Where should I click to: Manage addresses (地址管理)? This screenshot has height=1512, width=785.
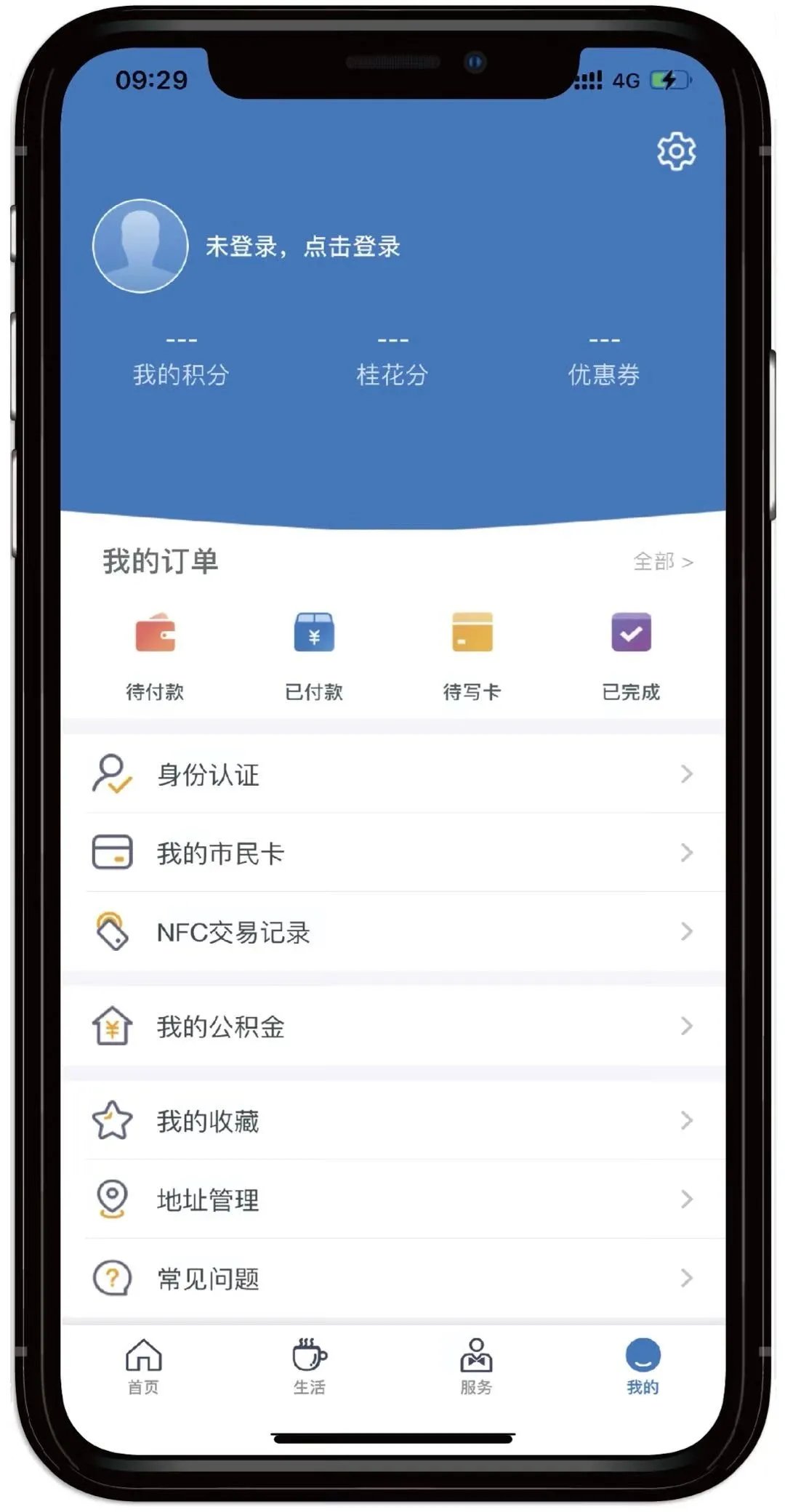tap(392, 1199)
